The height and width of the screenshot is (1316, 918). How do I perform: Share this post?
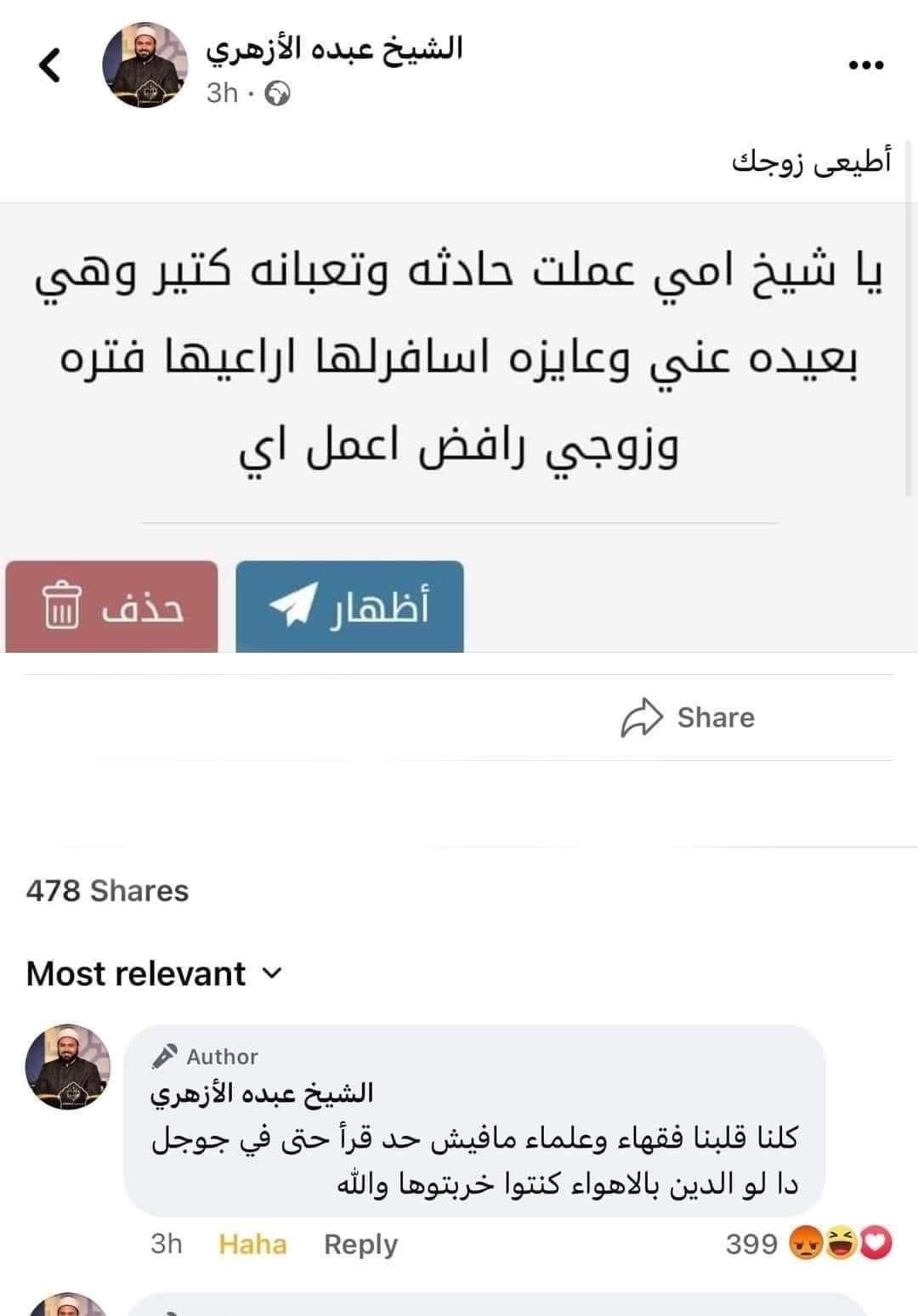coord(688,718)
